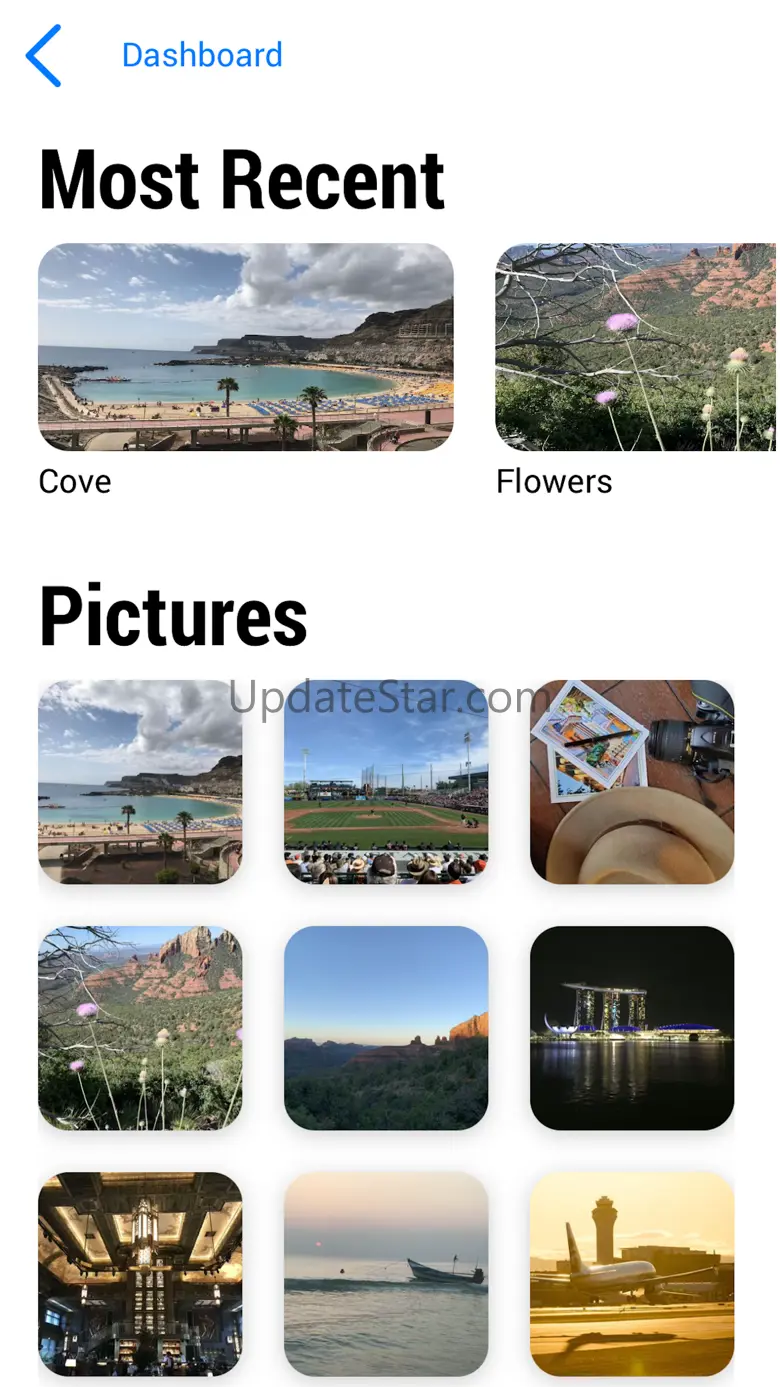Screen dimensions: 780x1387
Task: Open the camera and hat picture
Action: [632, 782]
